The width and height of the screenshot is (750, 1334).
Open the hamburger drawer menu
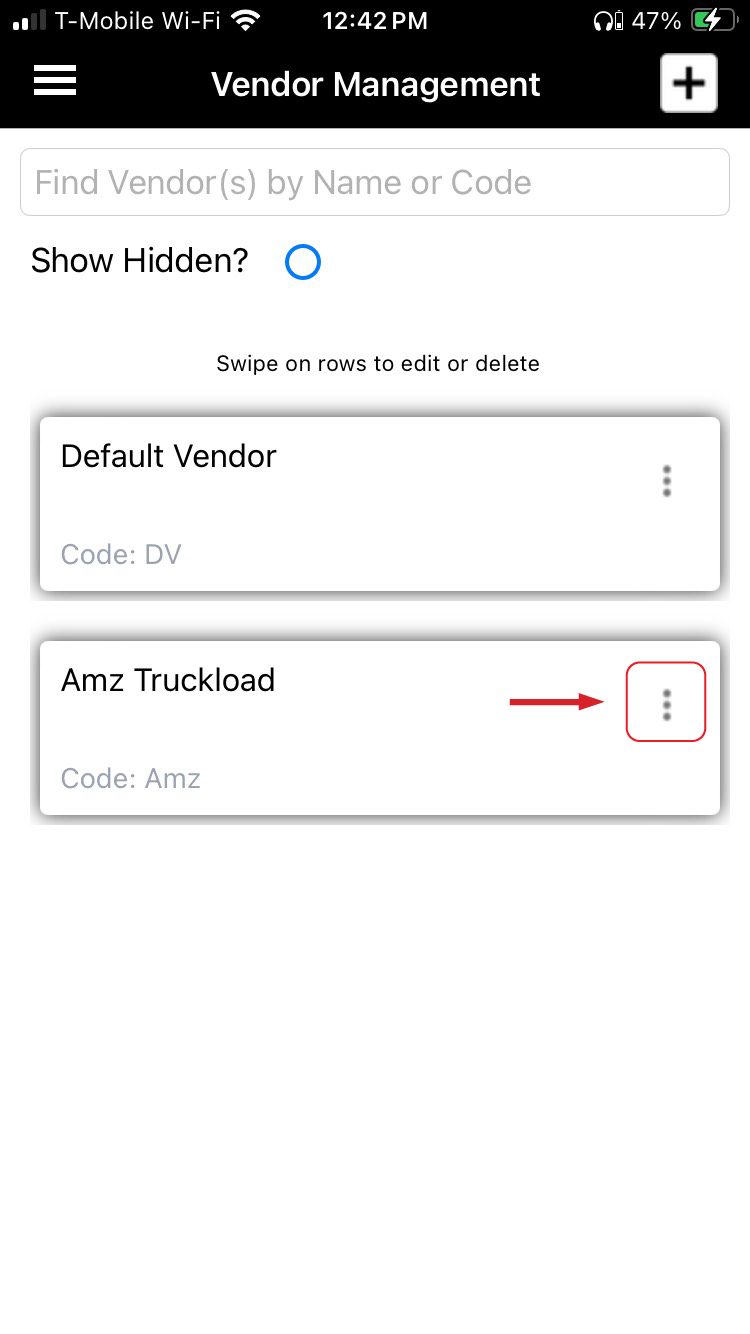coord(55,81)
